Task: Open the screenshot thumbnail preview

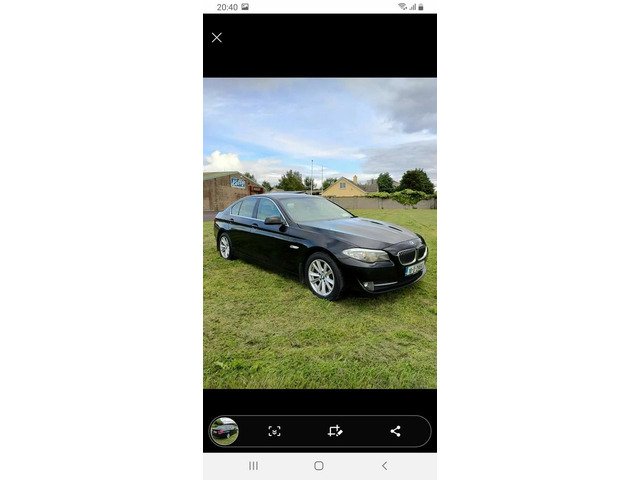Action: [x=224, y=431]
